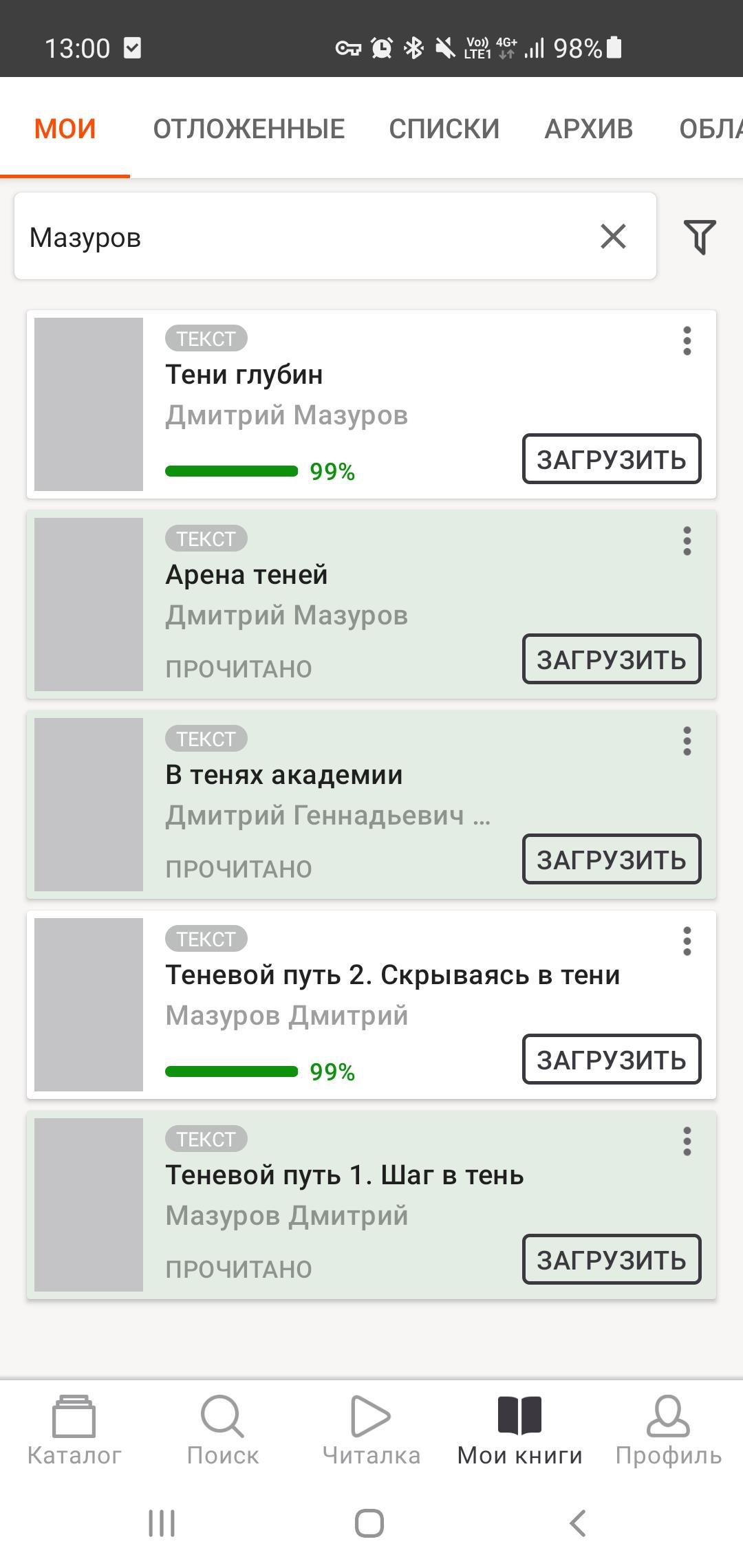Screen dimensions: 743x1568
Task: Open overflow menu for «Тени глубин»
Action: (x=687, y=341)
